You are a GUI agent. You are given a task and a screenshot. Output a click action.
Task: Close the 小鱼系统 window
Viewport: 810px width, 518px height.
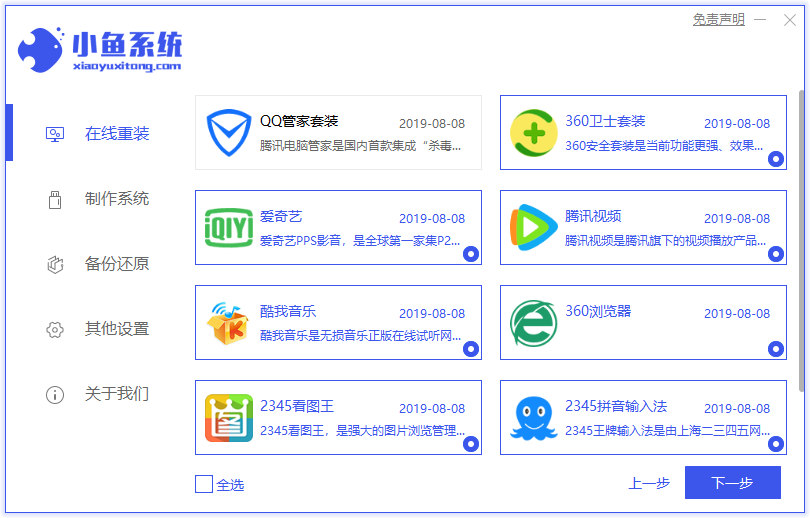[789, 20]
